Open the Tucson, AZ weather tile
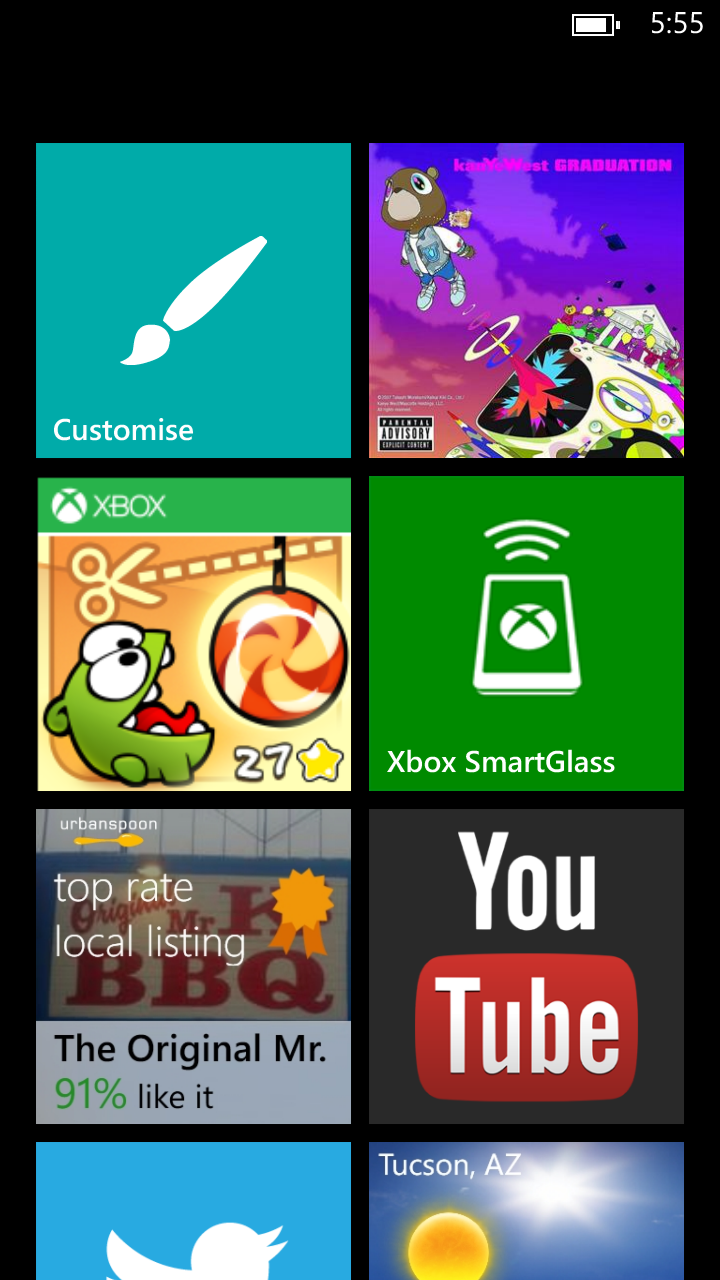The height and width of the screenshot is (1280, 720). click(526, 1212)
